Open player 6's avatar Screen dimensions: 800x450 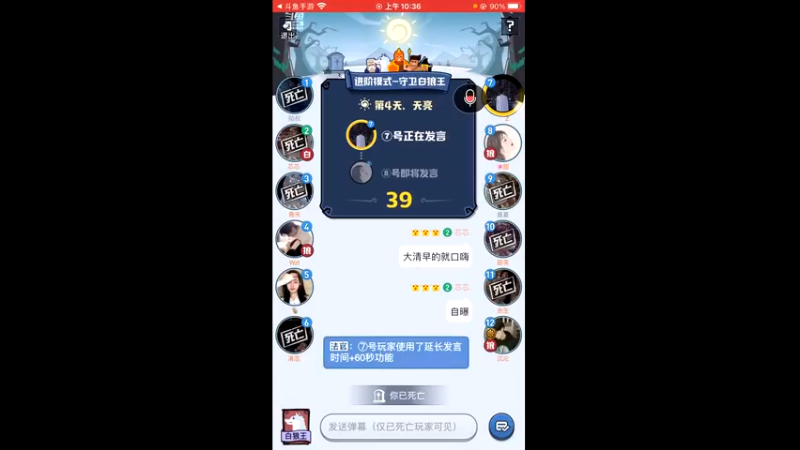tap(293, 335)
